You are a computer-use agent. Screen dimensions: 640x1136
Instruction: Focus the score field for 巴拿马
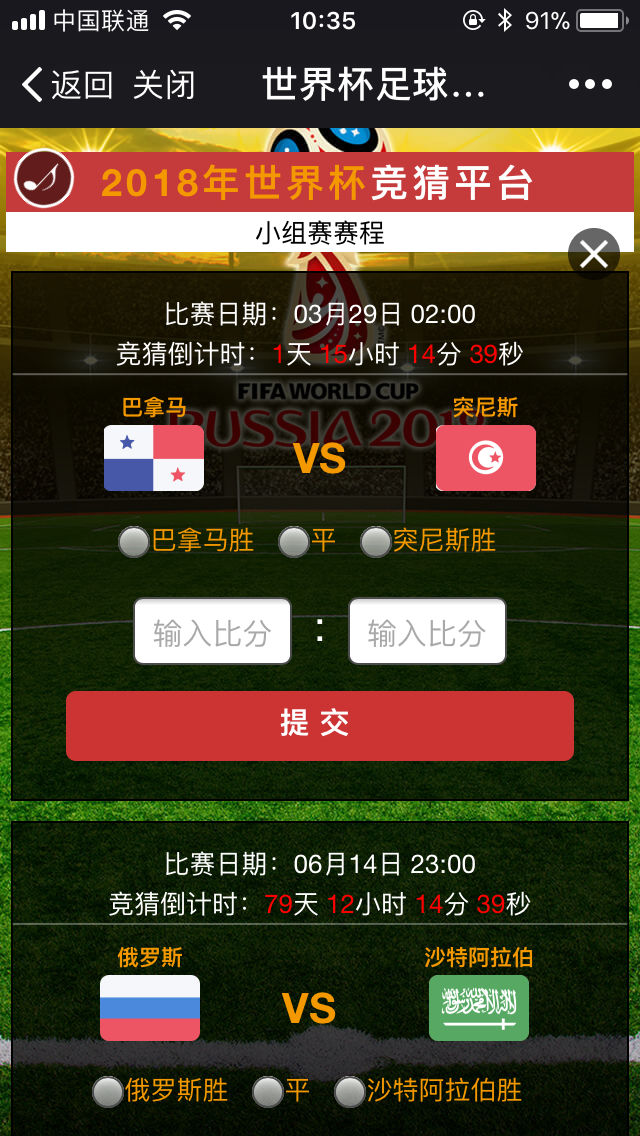point(212,632)
